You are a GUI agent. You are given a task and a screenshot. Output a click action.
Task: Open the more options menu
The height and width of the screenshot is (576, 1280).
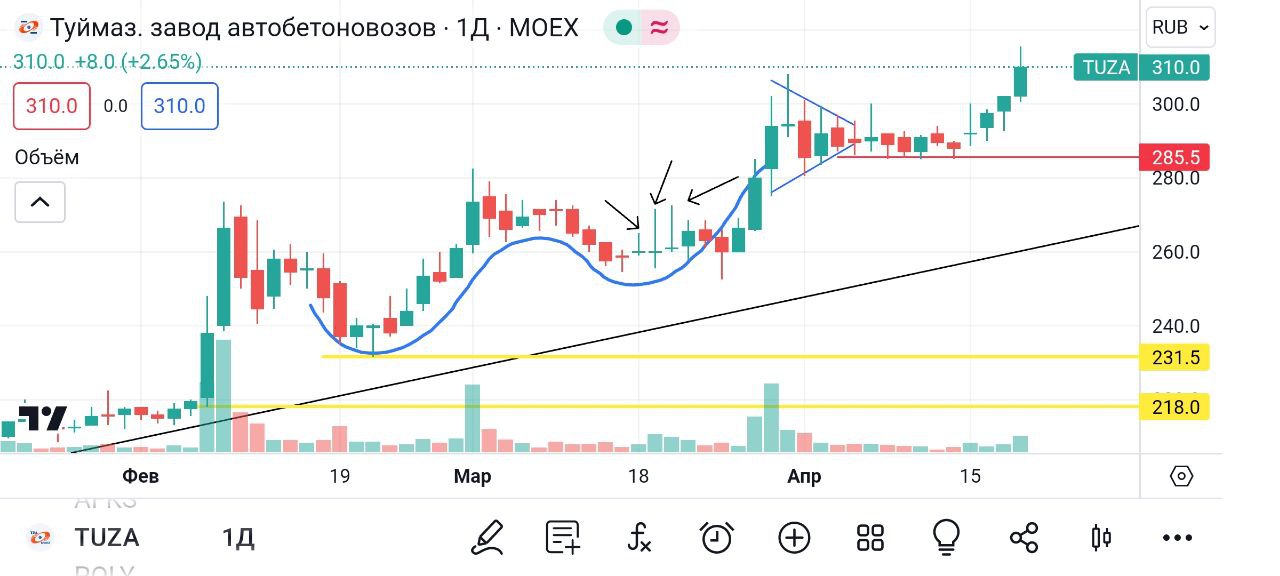pyautogui.click(x=1178, y=538)
